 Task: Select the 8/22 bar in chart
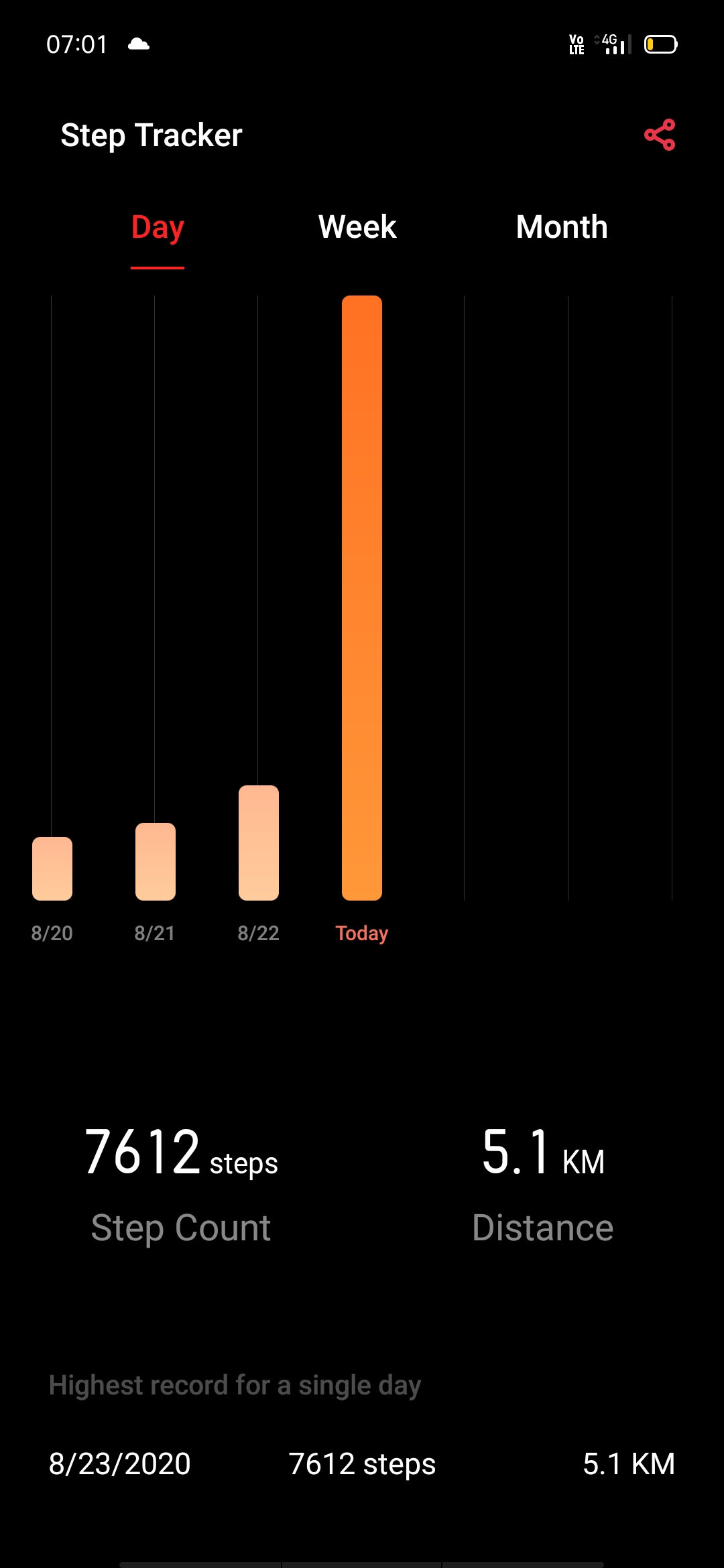(259, 843)
